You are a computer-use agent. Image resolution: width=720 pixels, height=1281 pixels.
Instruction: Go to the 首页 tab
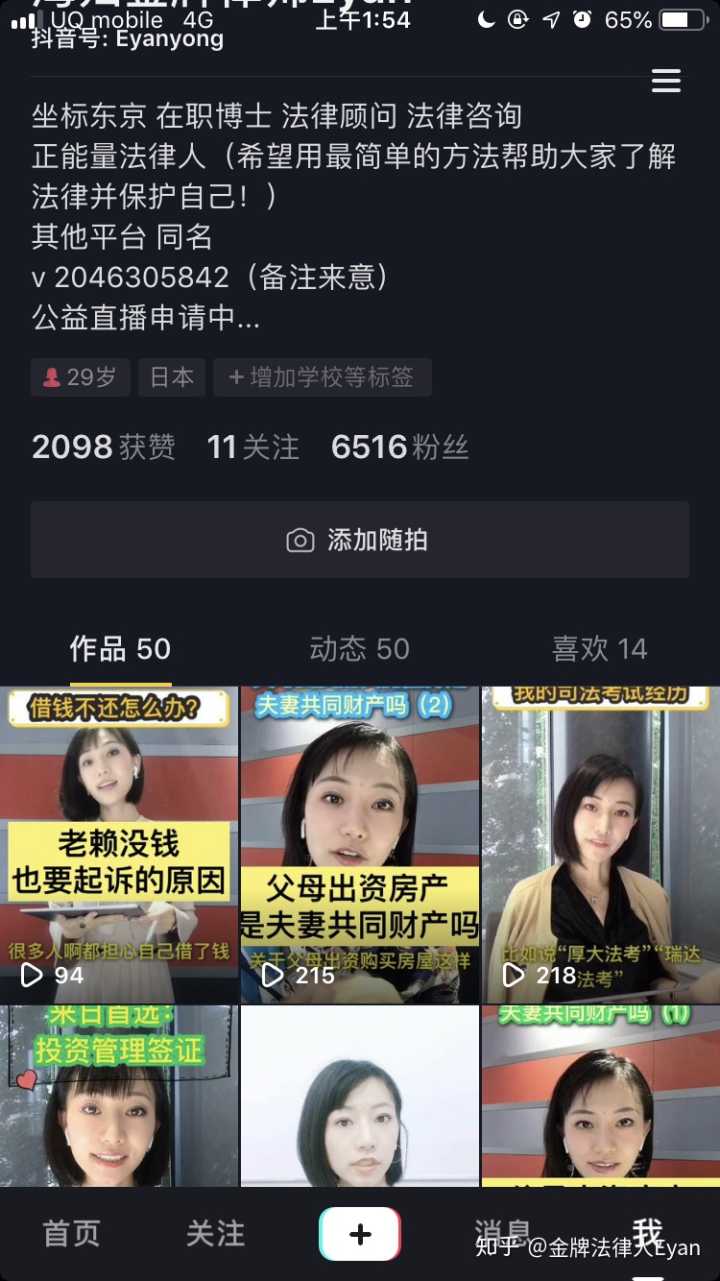pos(71,1234)
